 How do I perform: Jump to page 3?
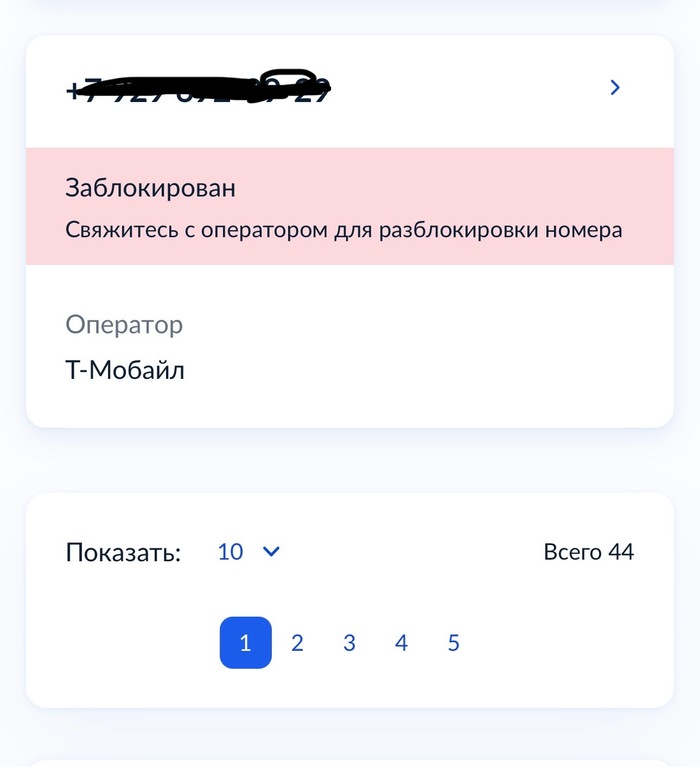pyautogui.click(x=349, y=643)
